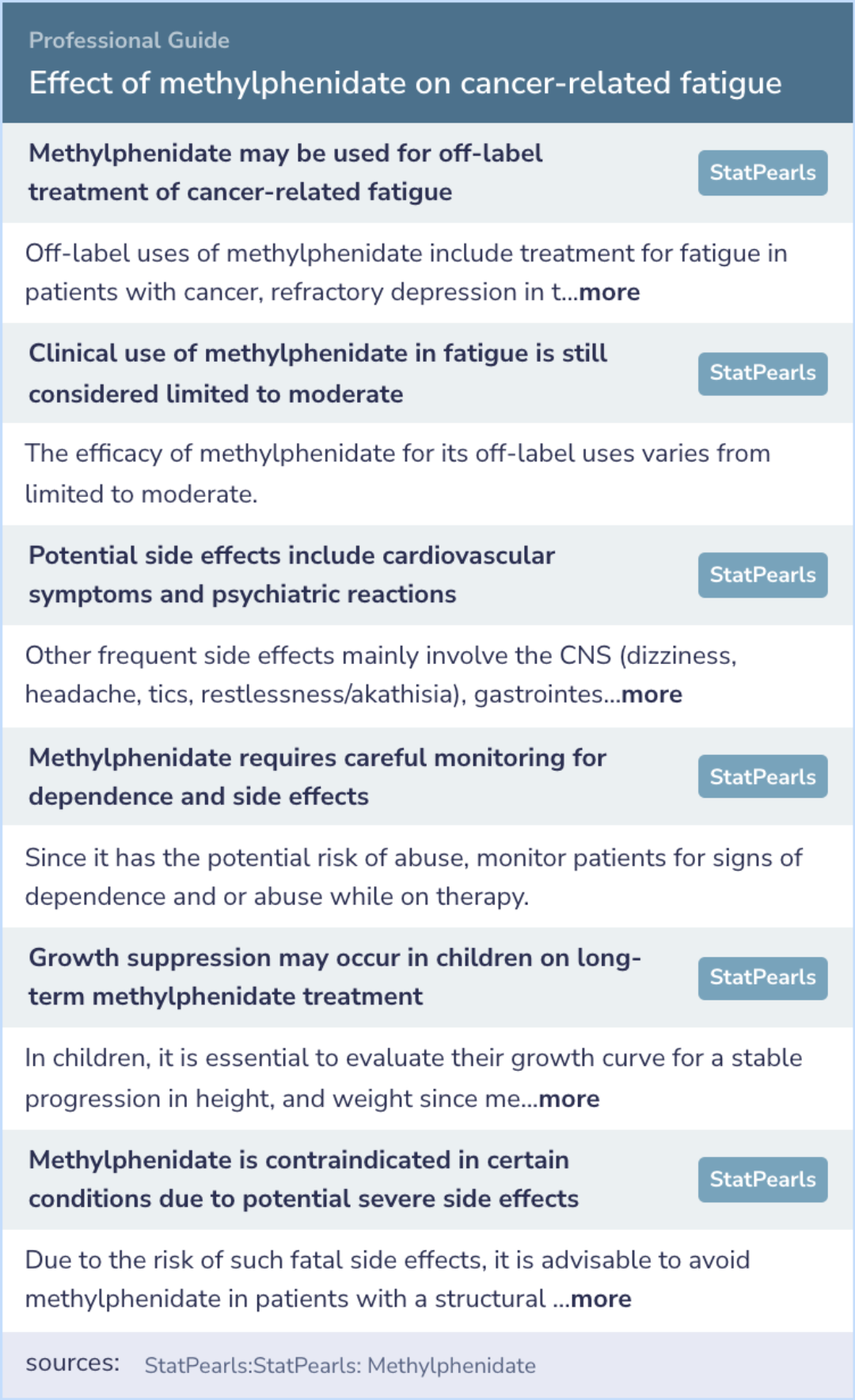Tap StatPearls badge beside off-label treatment heading
This screenshot has height=1400, width=855.
762,173
